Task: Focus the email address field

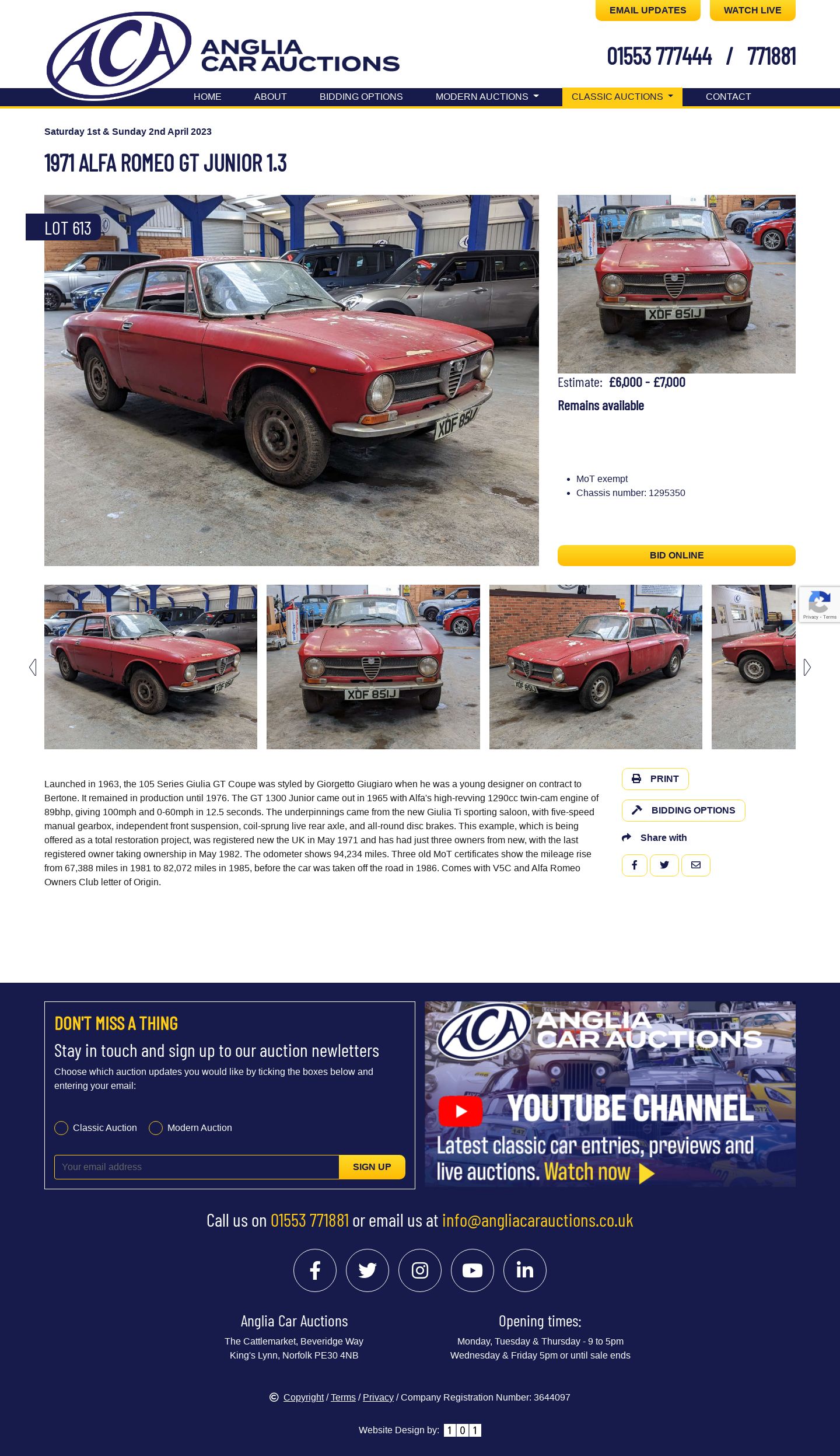Action: tap(197, 1167)
